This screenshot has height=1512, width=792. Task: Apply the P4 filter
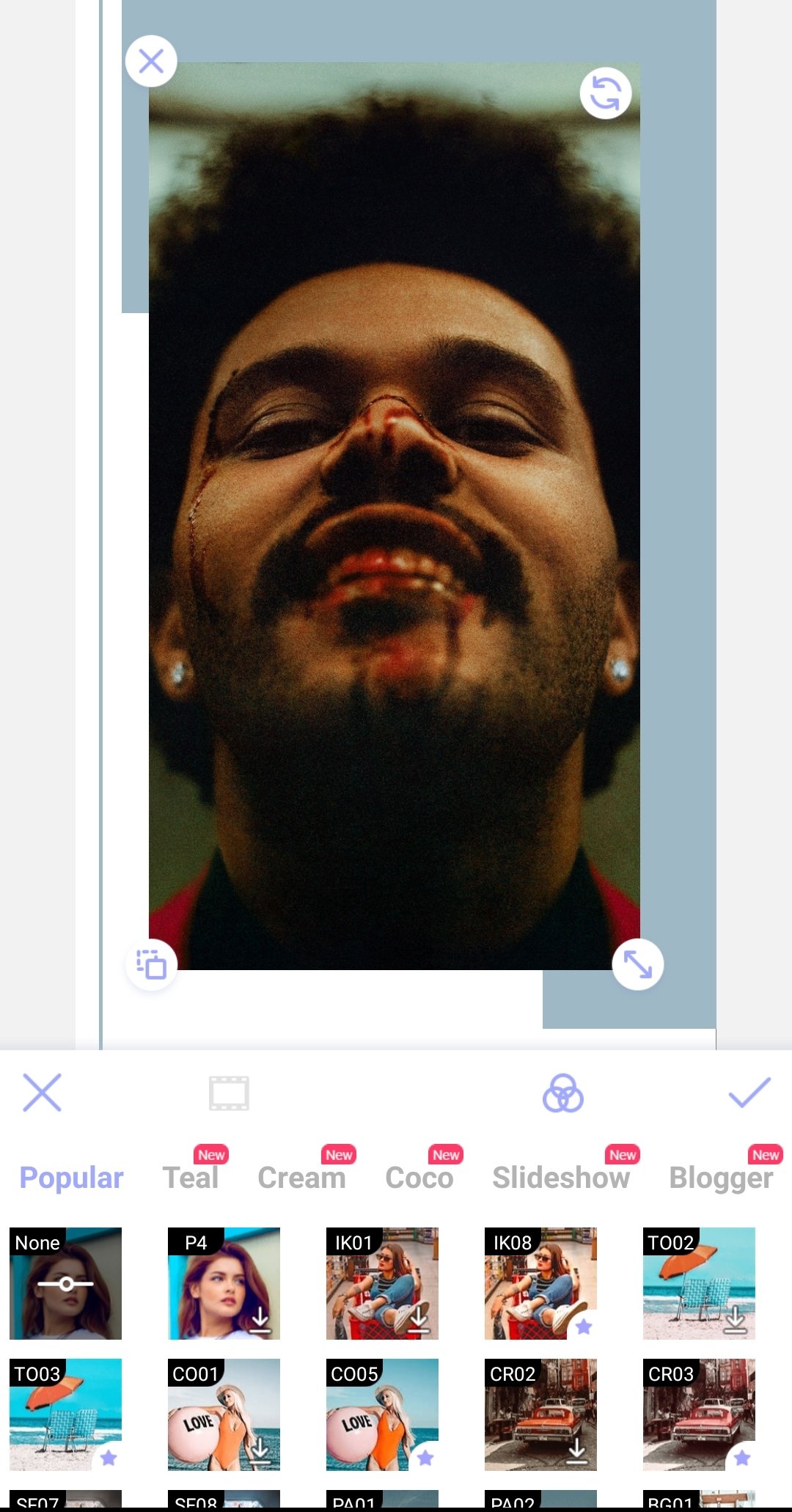(224, 1283)
